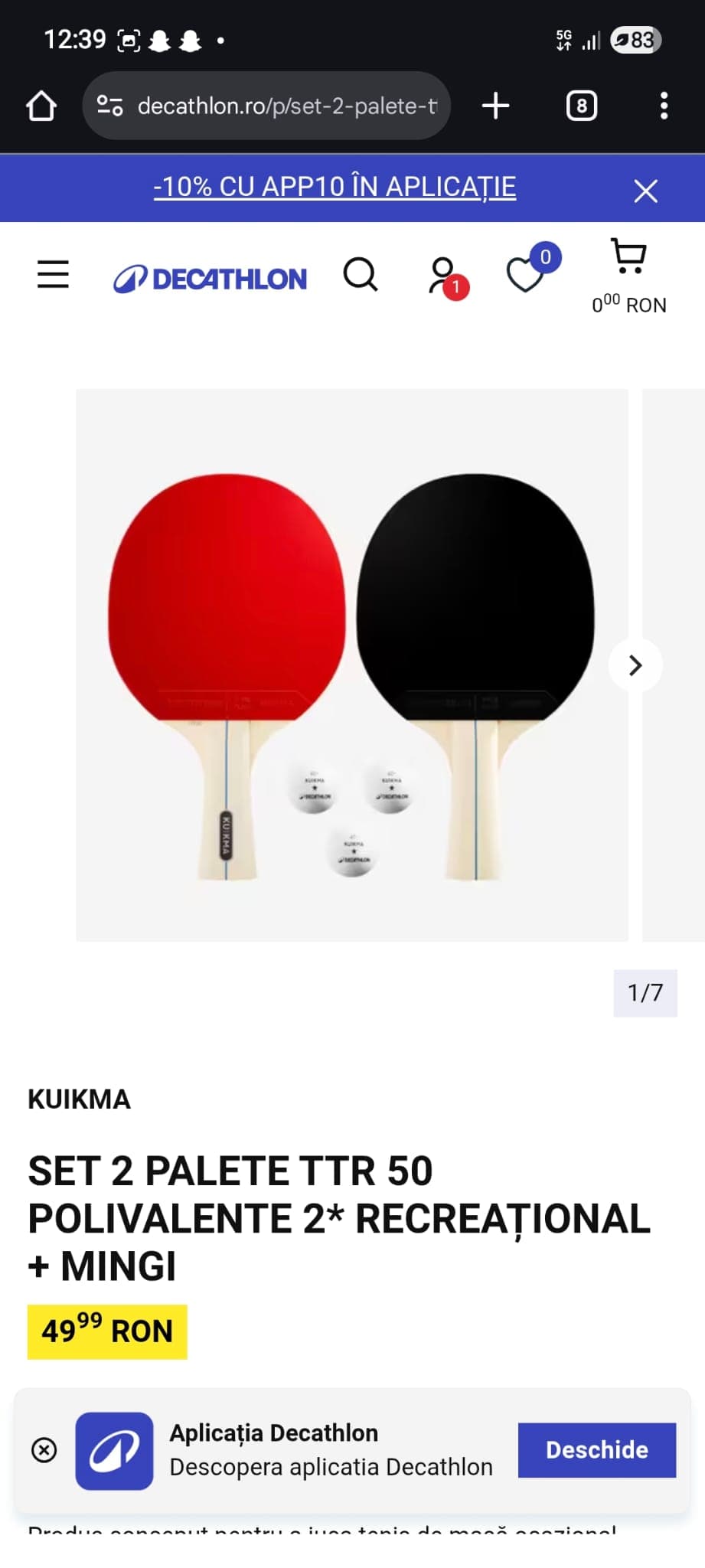Open the Decathlon site search
The image size is (705, 1568).
(360, 274)
